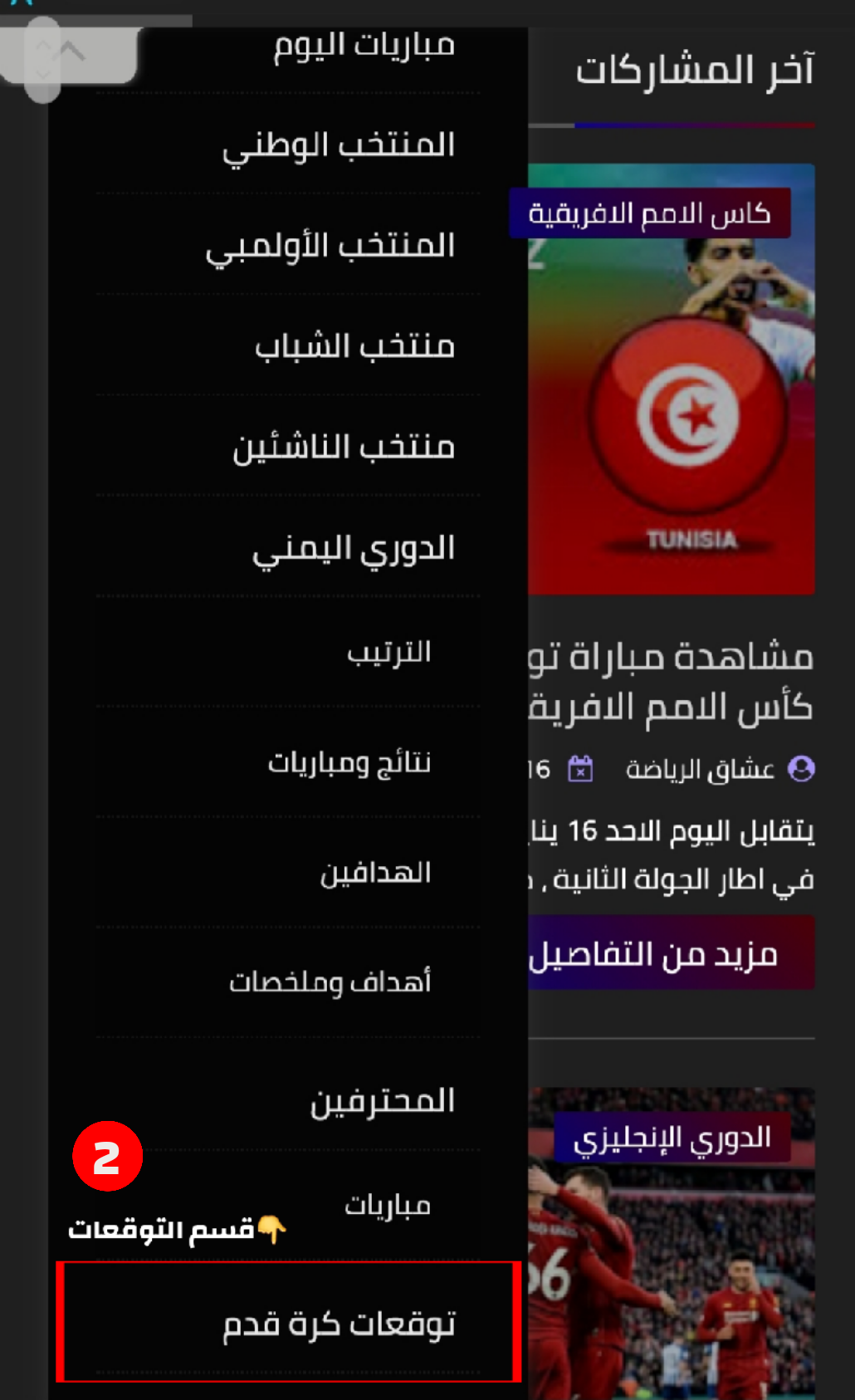This screenshot has width=855, height=1400.
Task: Open المنتخب الأولمبي section
Action: coord(330,246)
